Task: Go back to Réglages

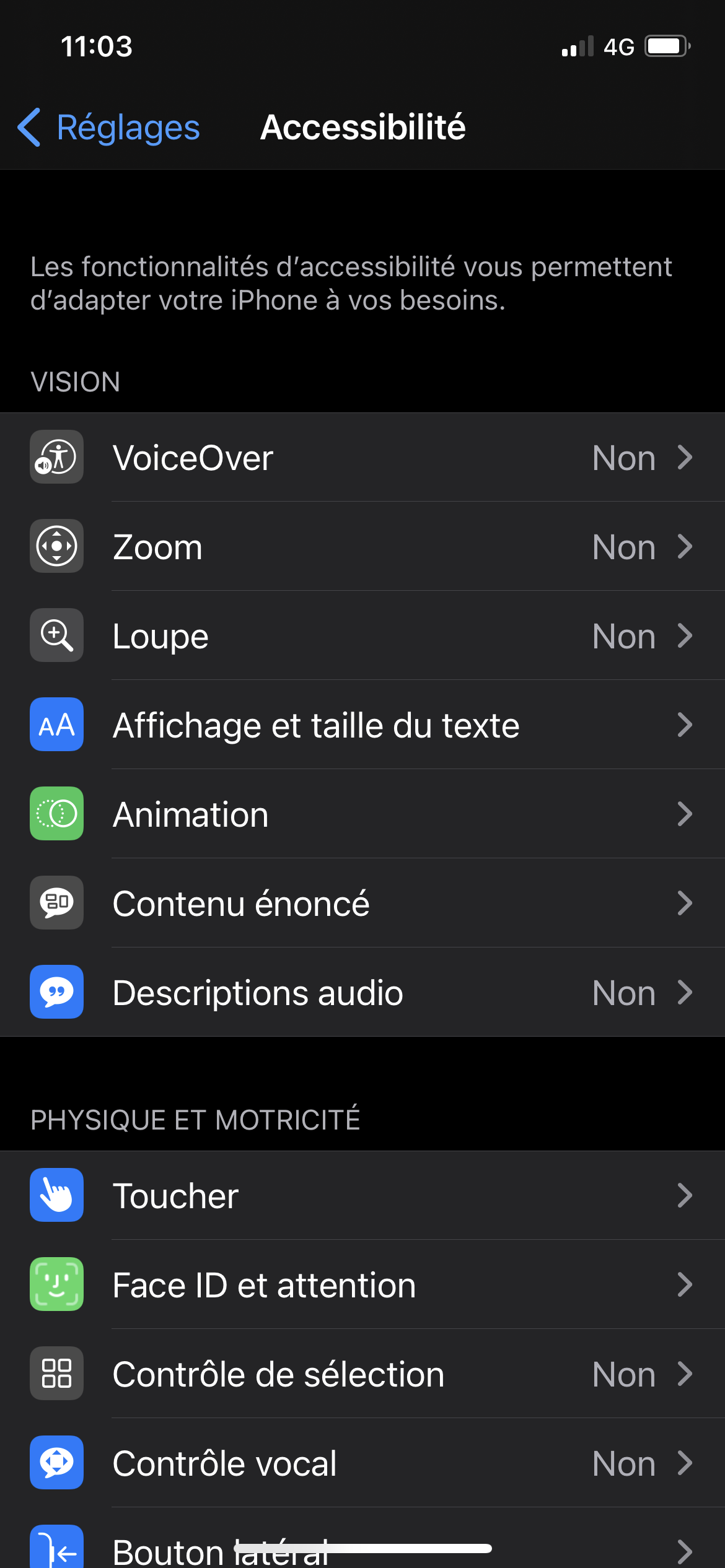Action: (109, 128)
